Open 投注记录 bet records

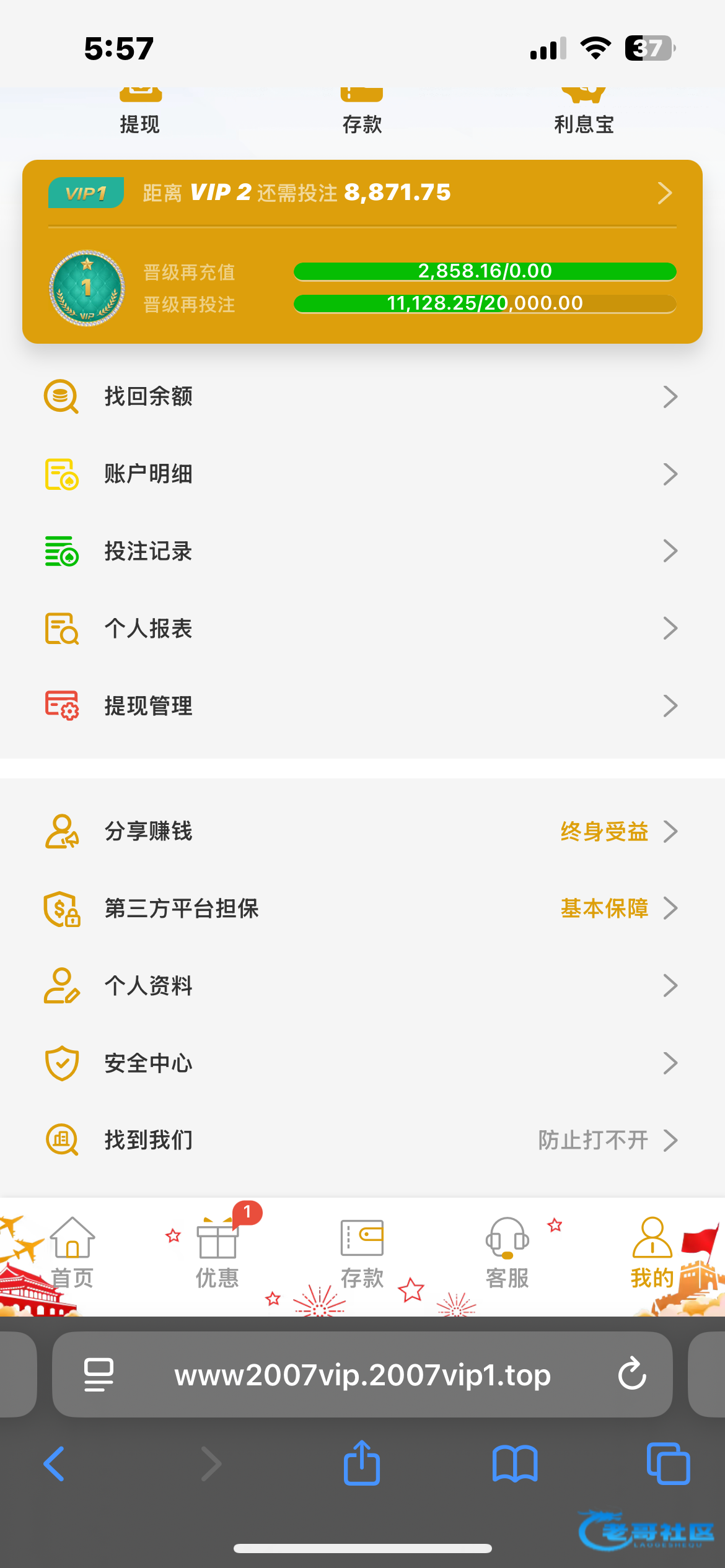point(362,551)
